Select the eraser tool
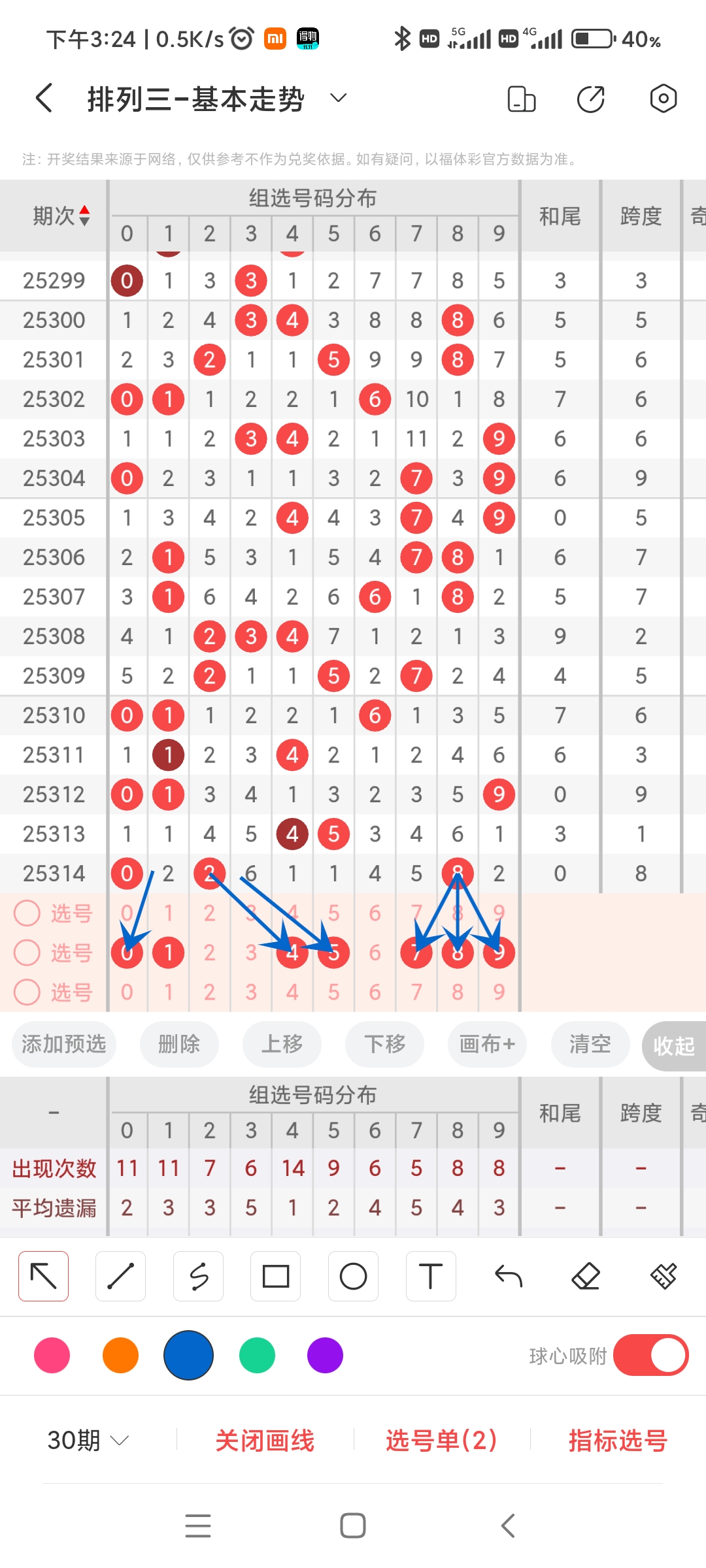The height and width of the screenshot is (1568, 706). tap(586, 1275)
